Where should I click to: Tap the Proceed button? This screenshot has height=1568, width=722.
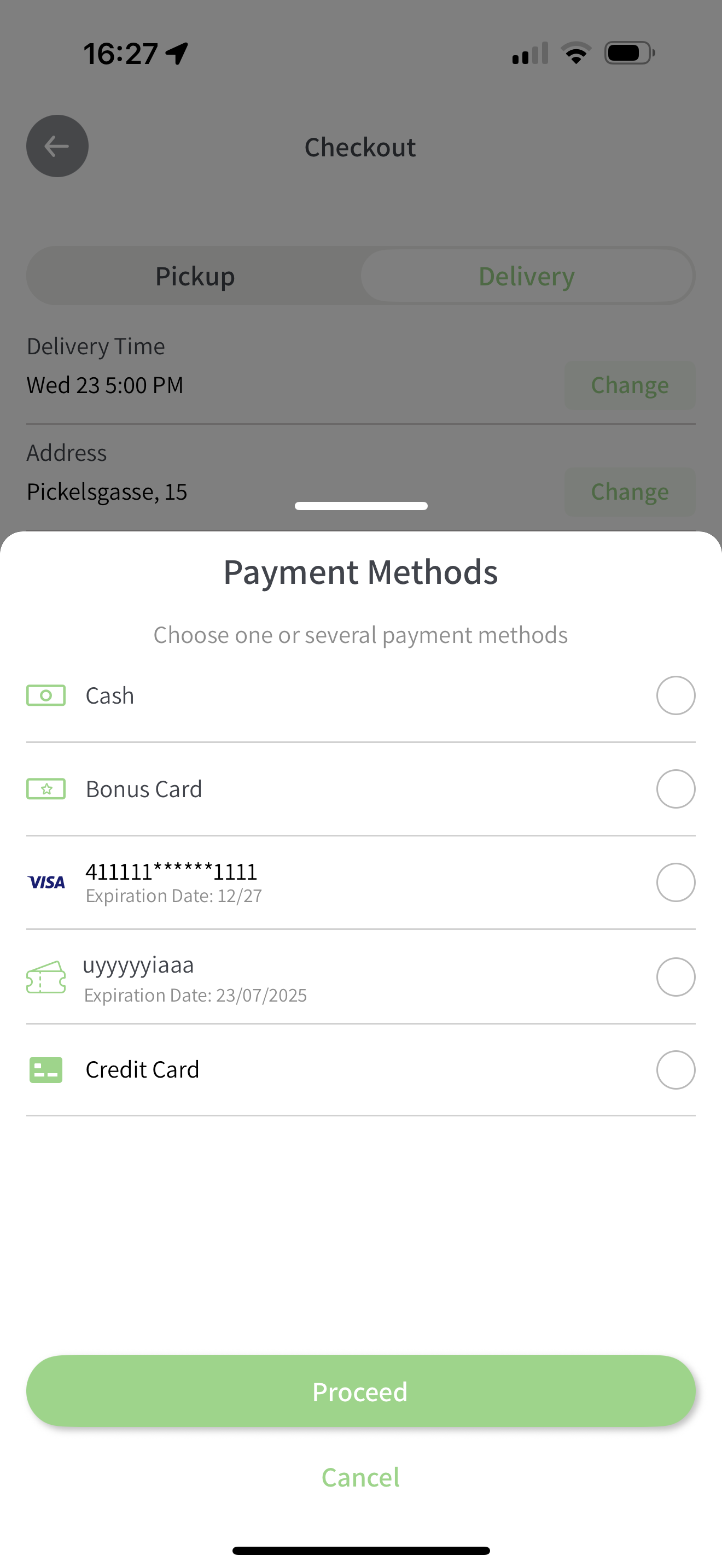coord(360,1391)
